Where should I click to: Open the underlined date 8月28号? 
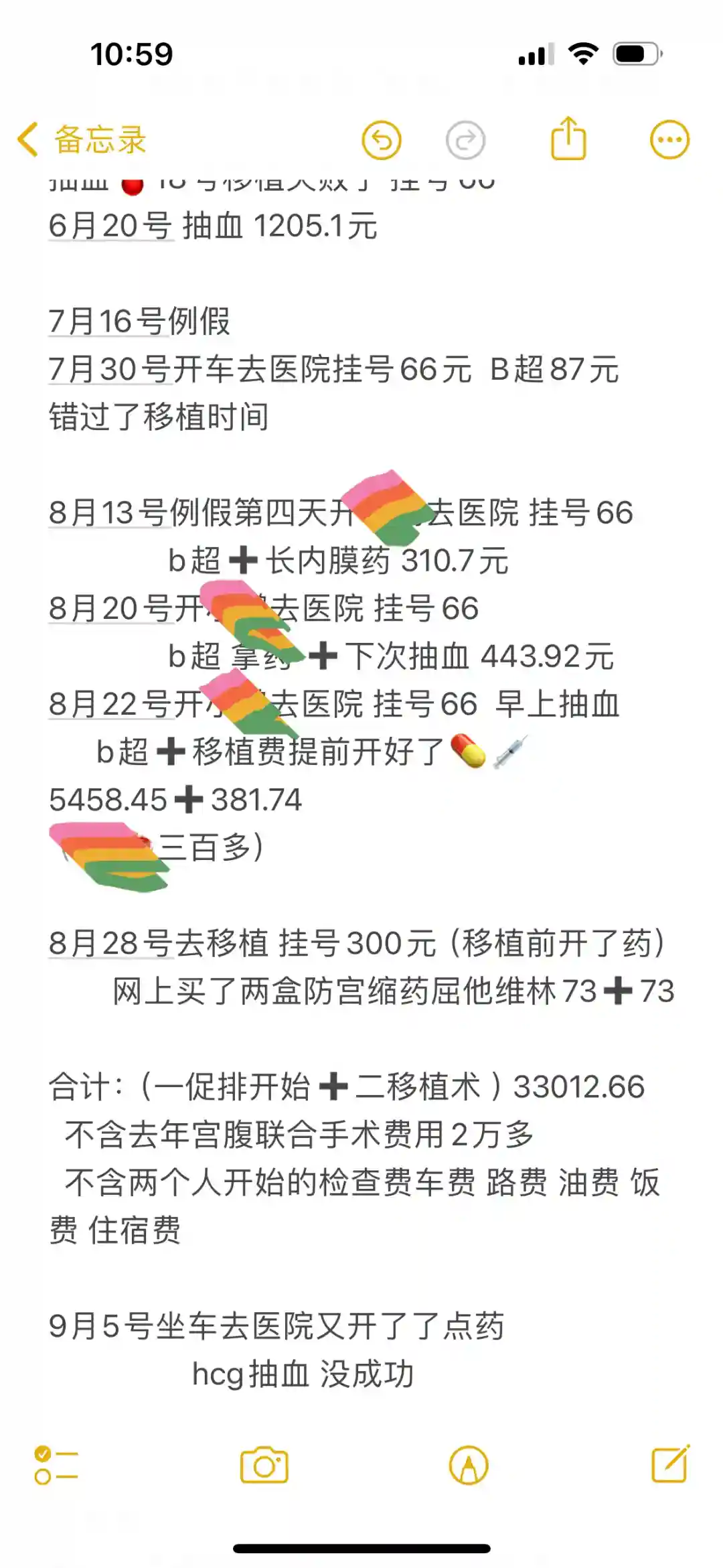[x=110, y=944]
